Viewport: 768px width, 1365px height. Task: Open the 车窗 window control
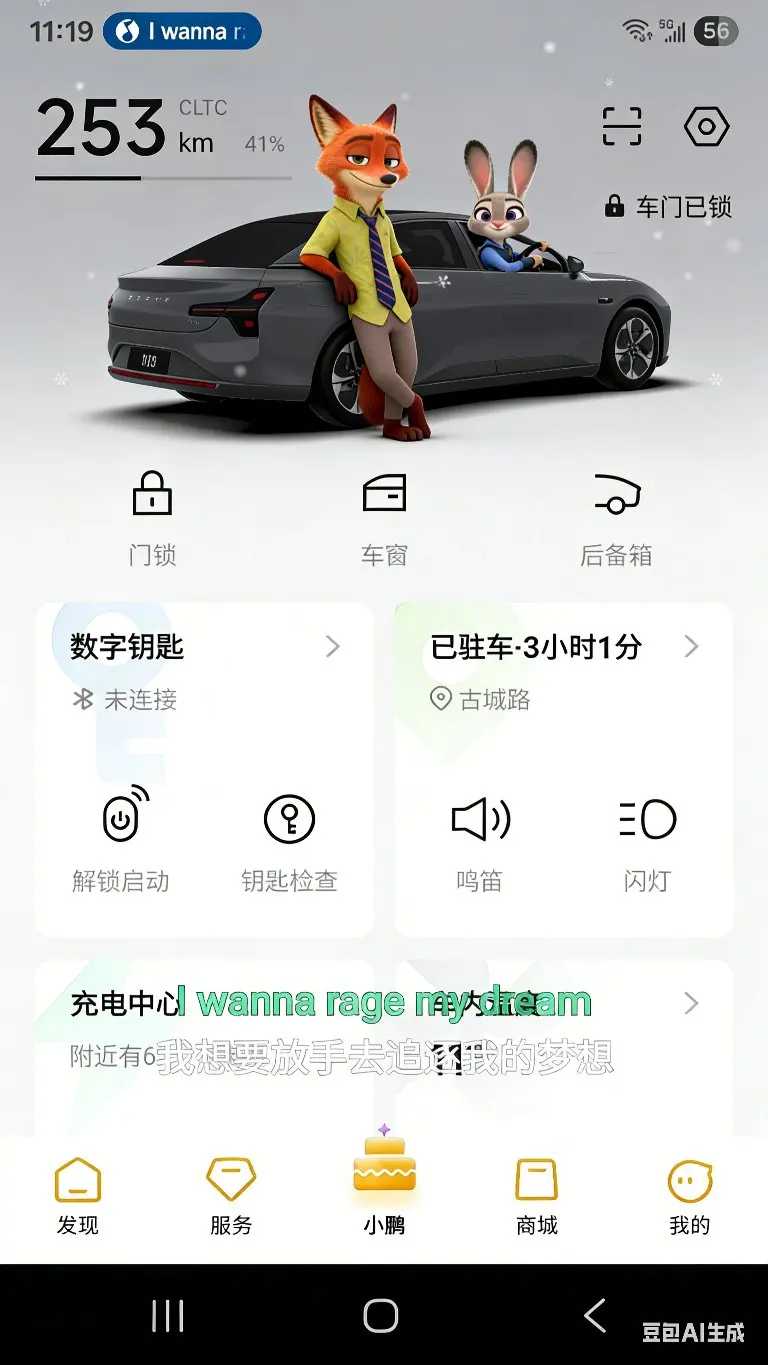[384, 520]
